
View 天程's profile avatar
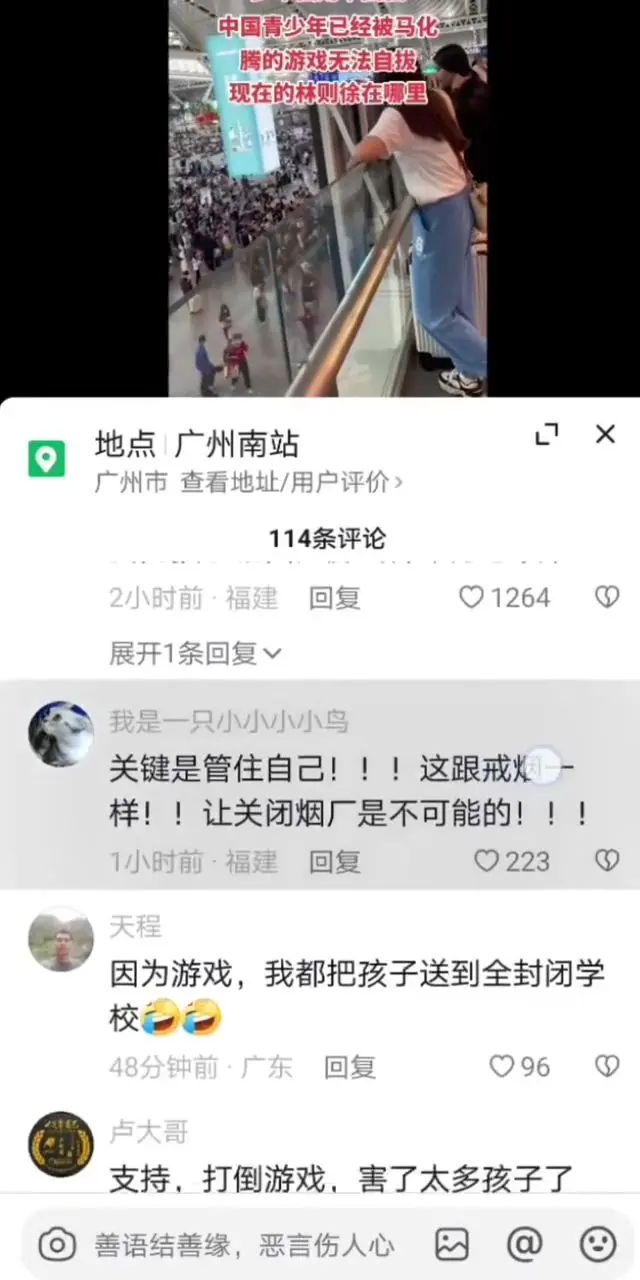point(60,940)
